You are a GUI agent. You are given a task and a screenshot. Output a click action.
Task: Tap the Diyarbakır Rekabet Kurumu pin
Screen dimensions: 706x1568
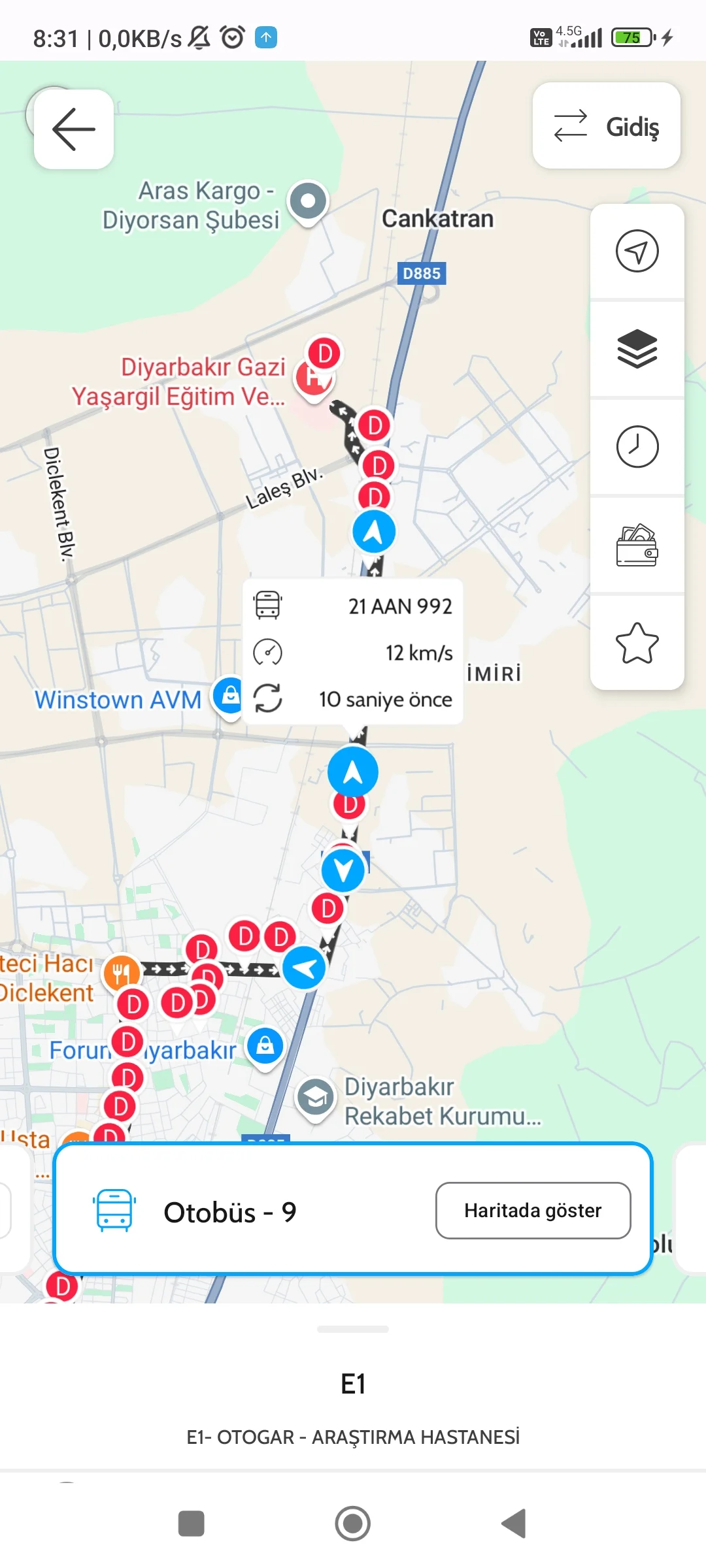click(316, 1098)
